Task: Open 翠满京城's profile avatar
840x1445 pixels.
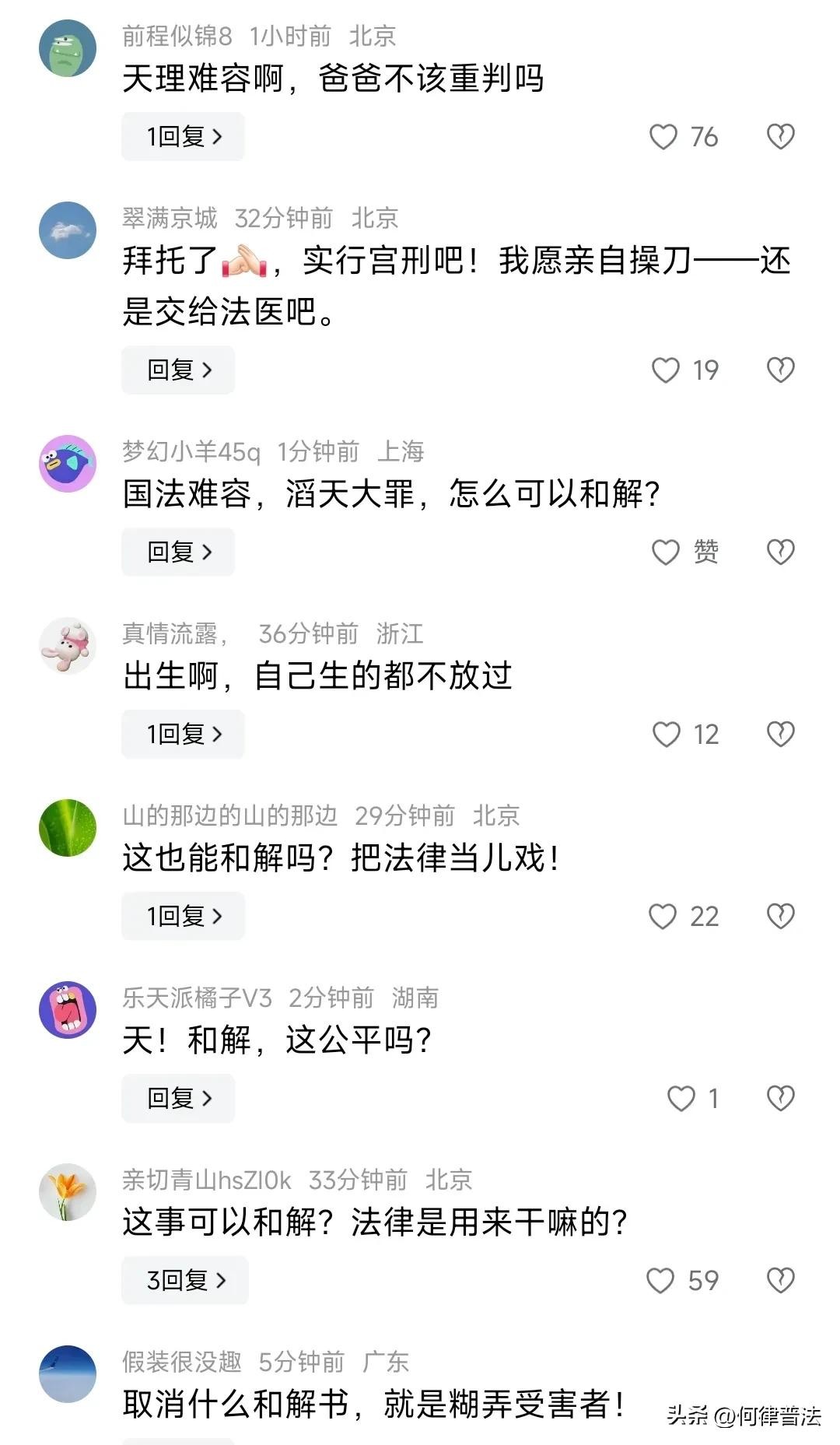Action: coord(68,230)
